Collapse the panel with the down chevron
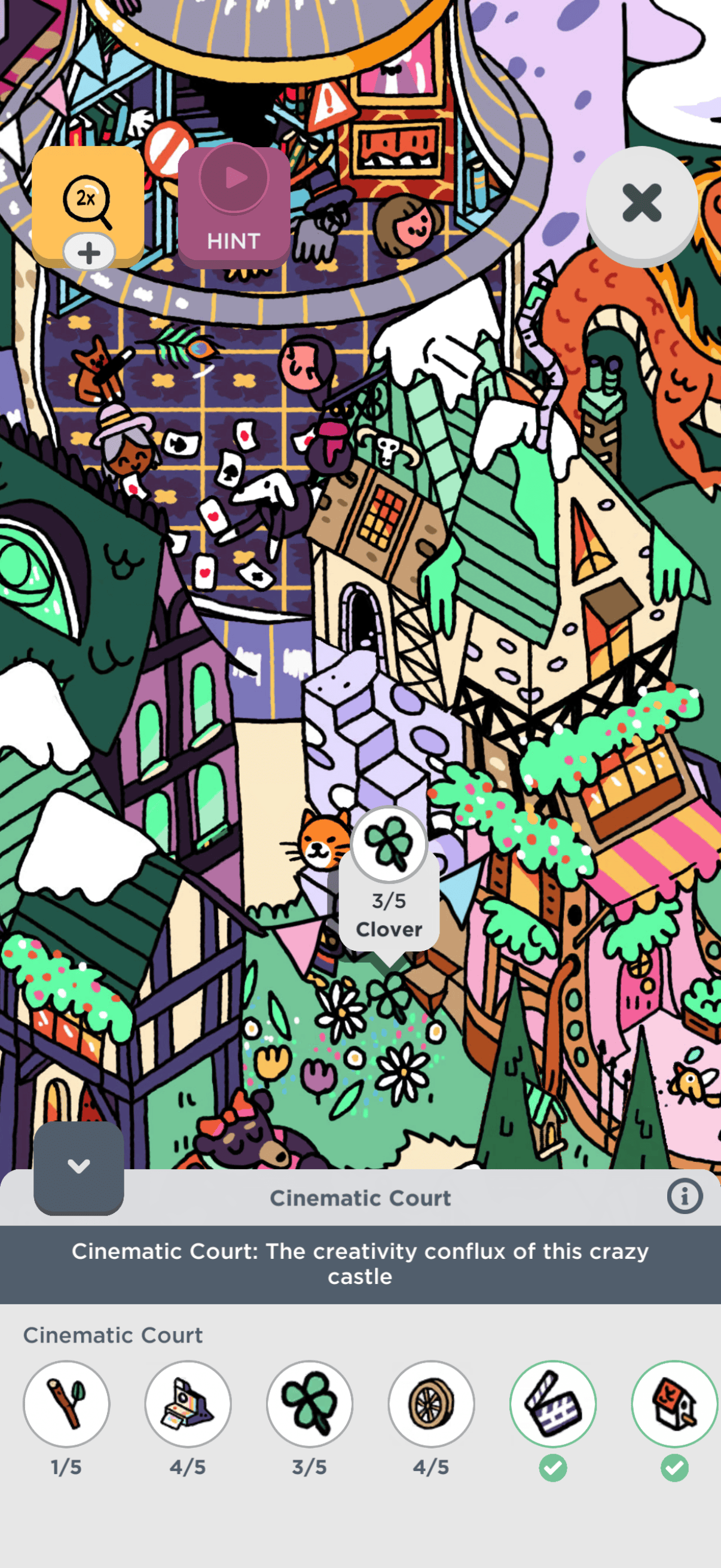The width and height of the screenshot is (721, 1568). pyautogui.click(x=78, y=1166)
